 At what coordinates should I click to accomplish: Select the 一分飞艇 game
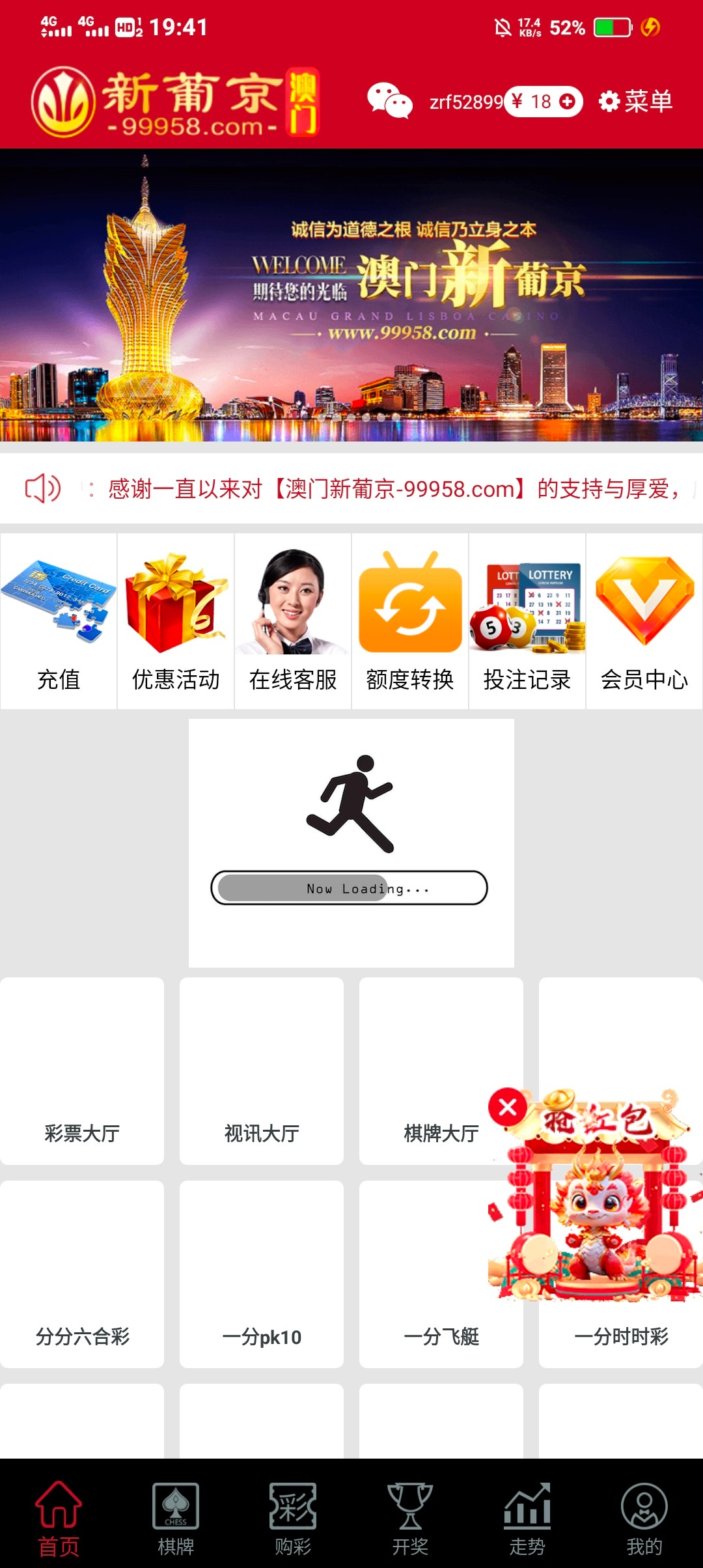[x=423, y=1274]
